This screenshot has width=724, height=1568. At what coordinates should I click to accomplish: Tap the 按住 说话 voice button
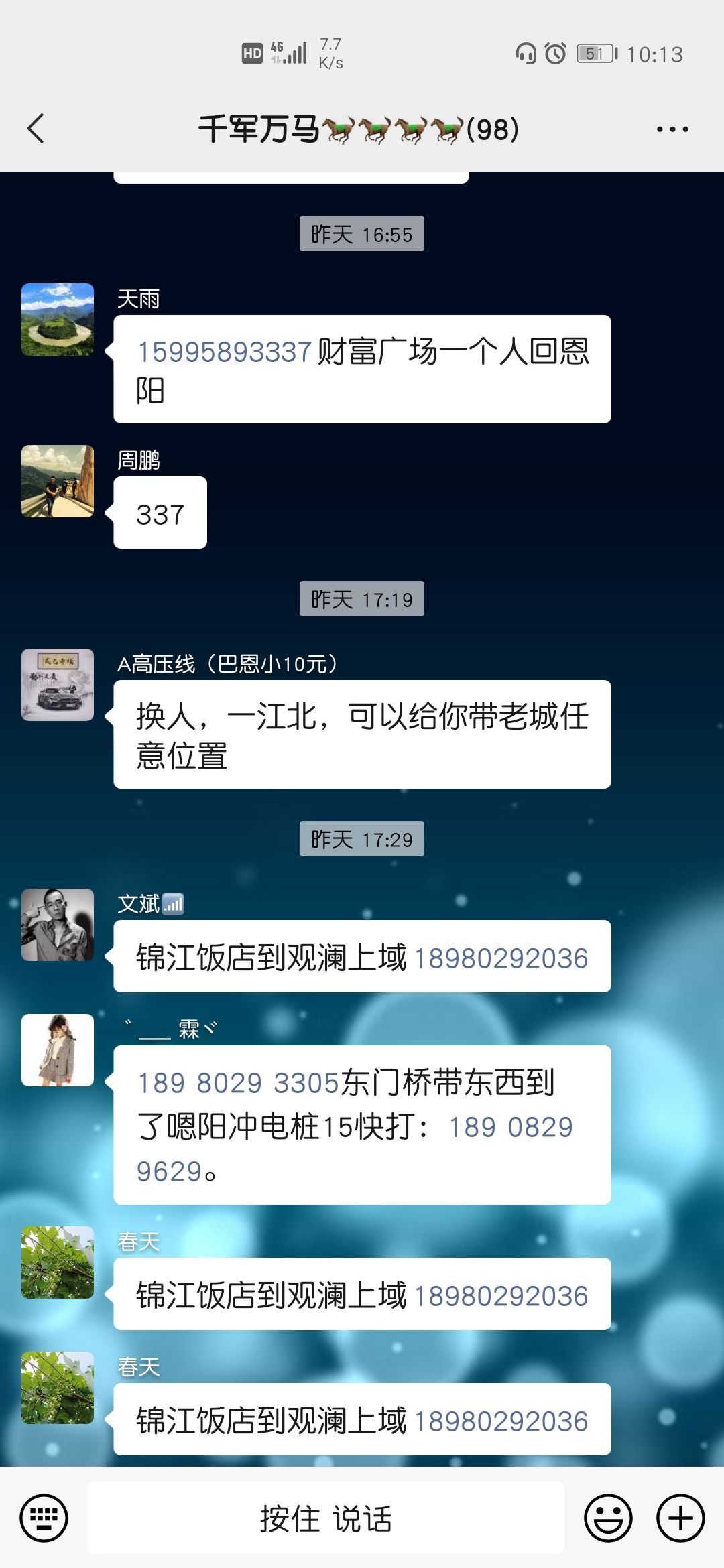[x=326, y=1518]
